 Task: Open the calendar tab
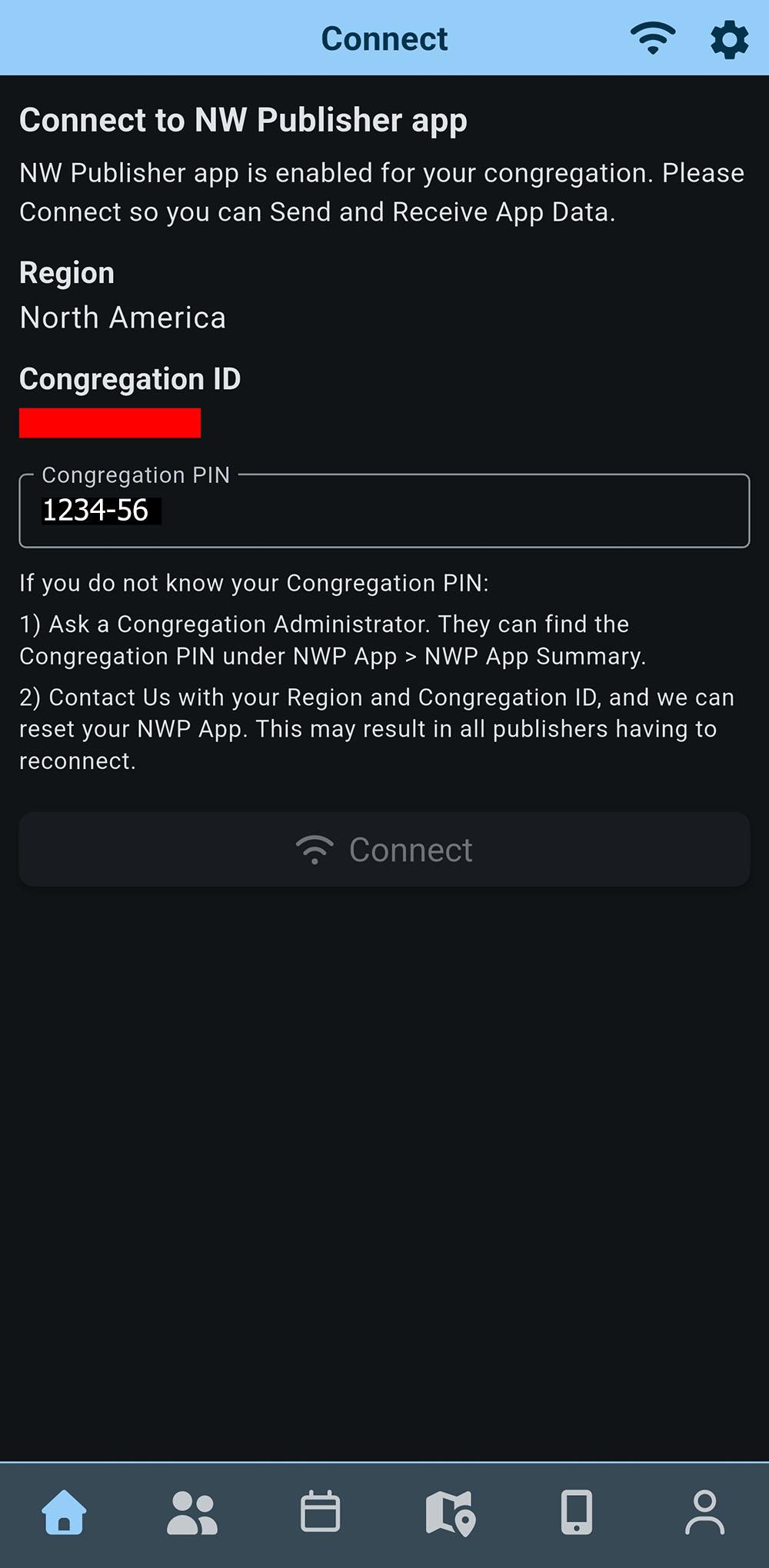320,1512
